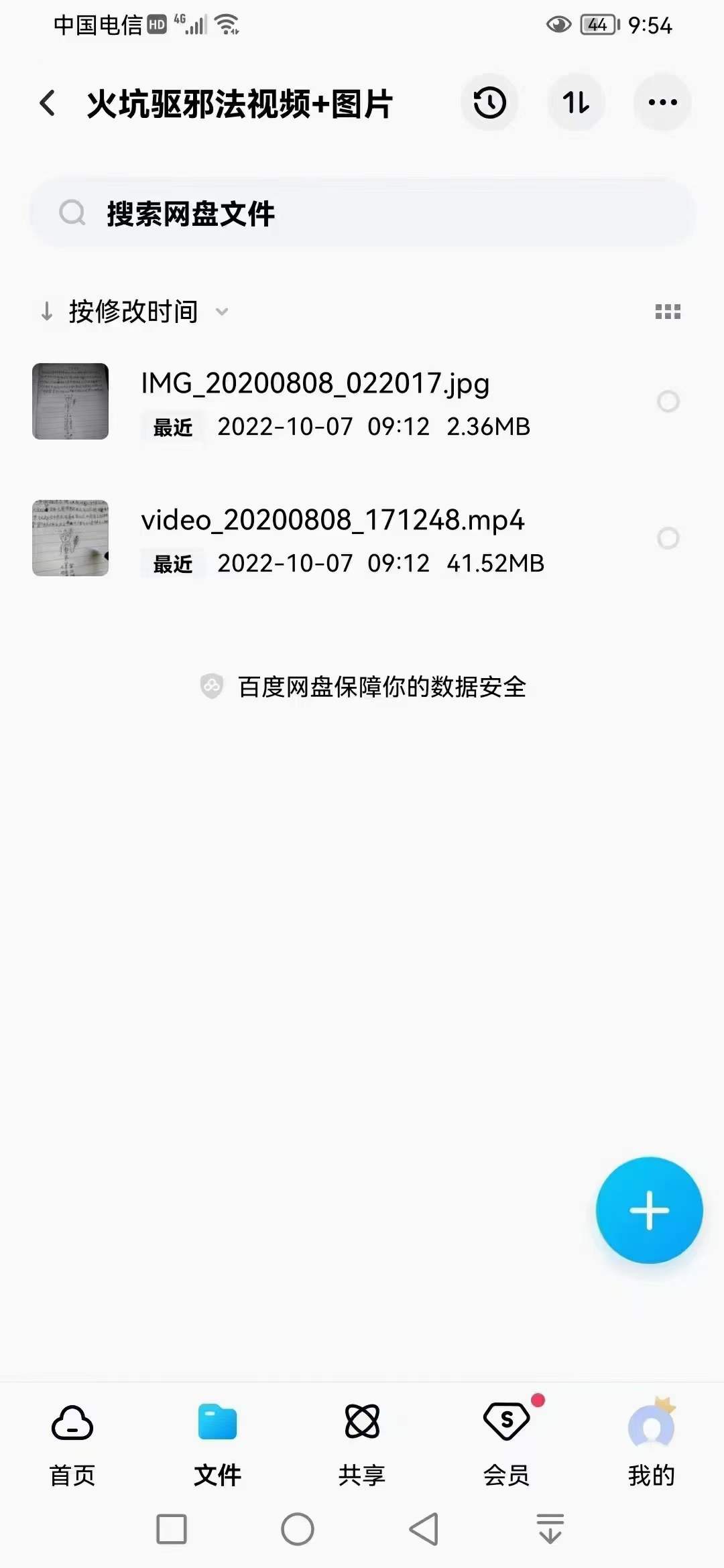Select the checkbox next to video_20200808_171248.mp4
This screenshot has height=1568, width=724.
668,538
